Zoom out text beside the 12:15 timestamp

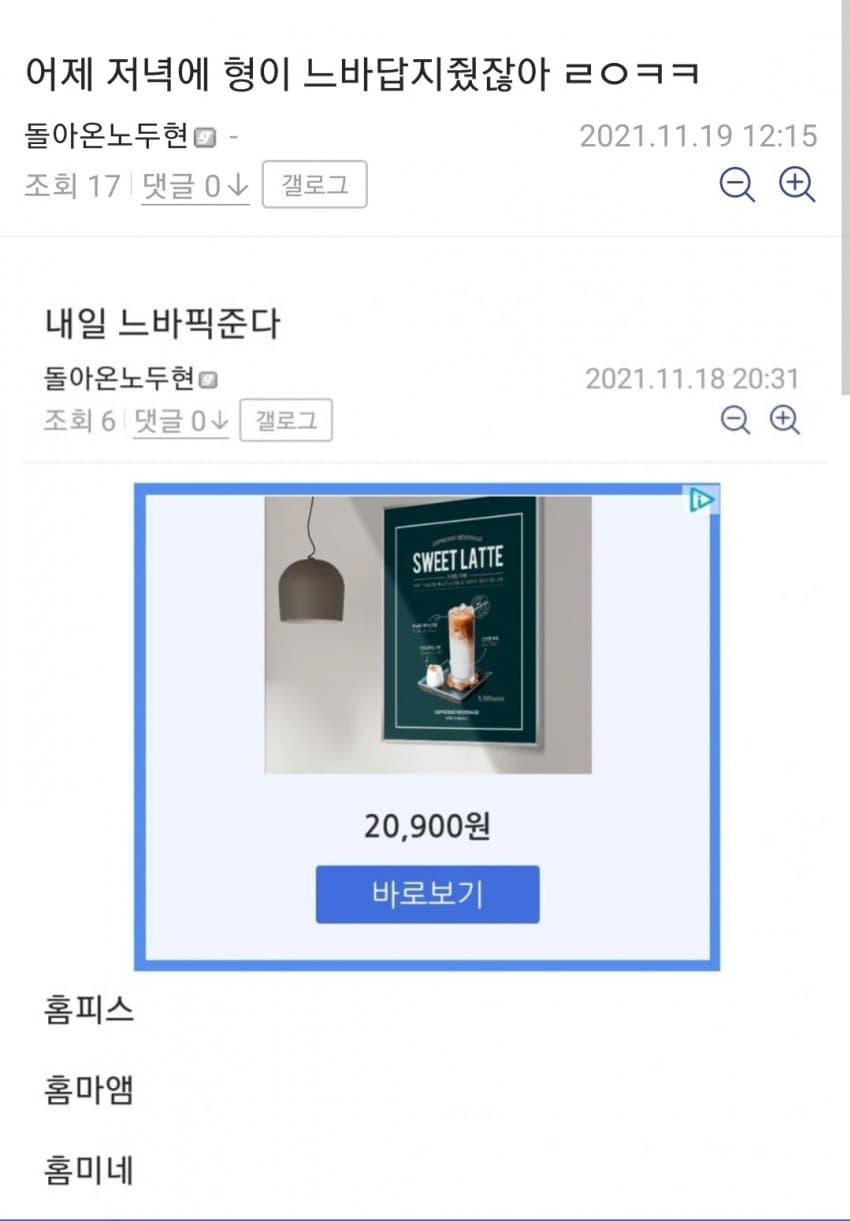point(737,185)
